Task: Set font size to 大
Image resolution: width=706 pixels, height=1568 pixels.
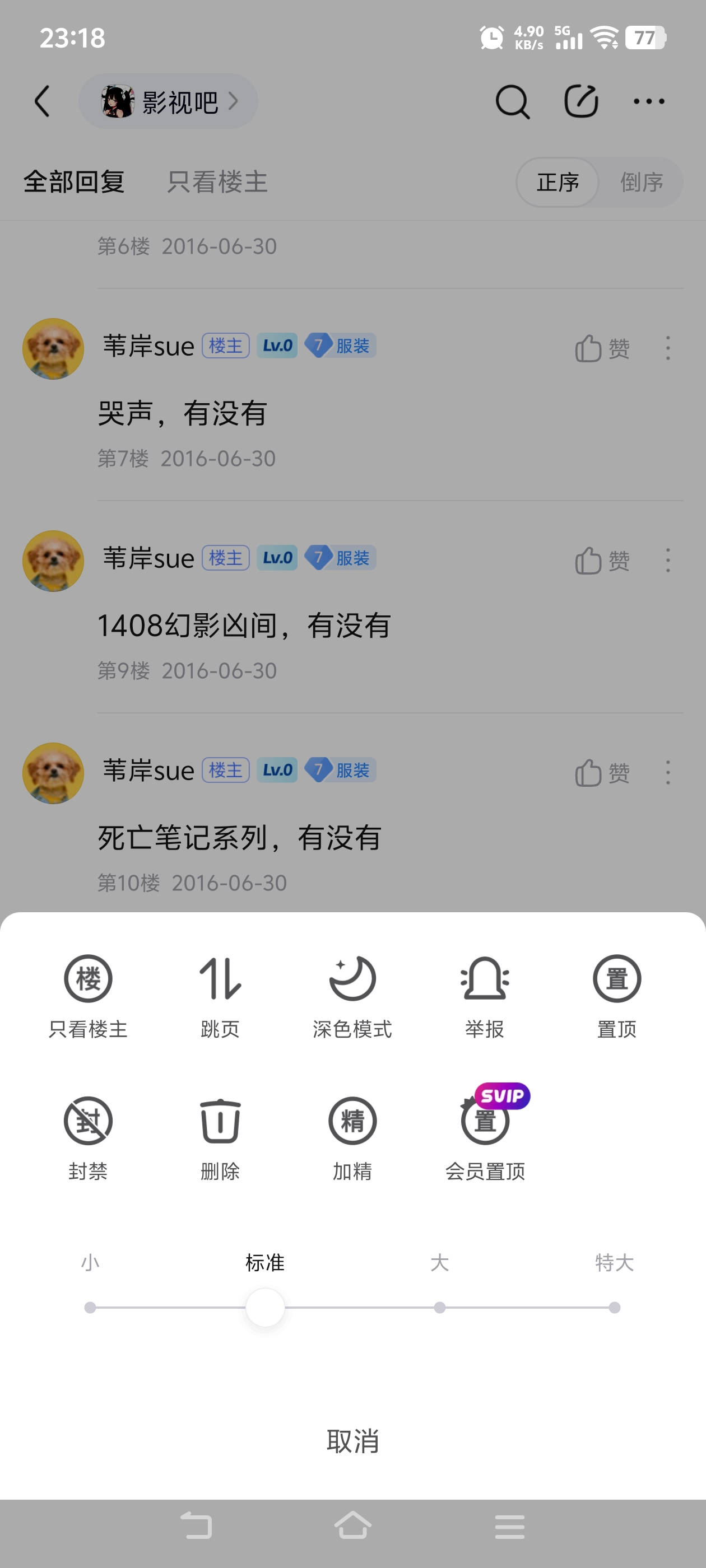Action: click(x=439, y=1307)
